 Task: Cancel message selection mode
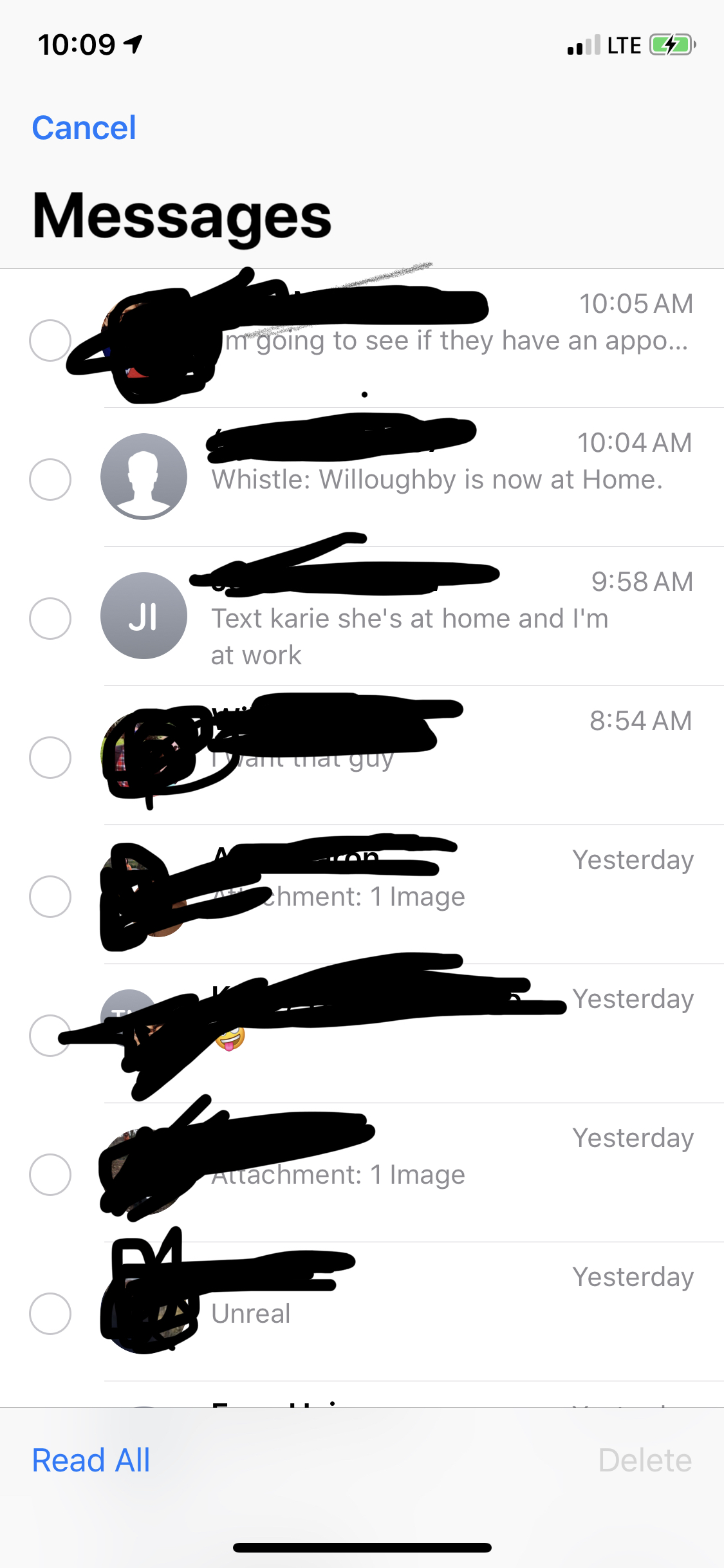pyautogui.click(x=84, y=127)
